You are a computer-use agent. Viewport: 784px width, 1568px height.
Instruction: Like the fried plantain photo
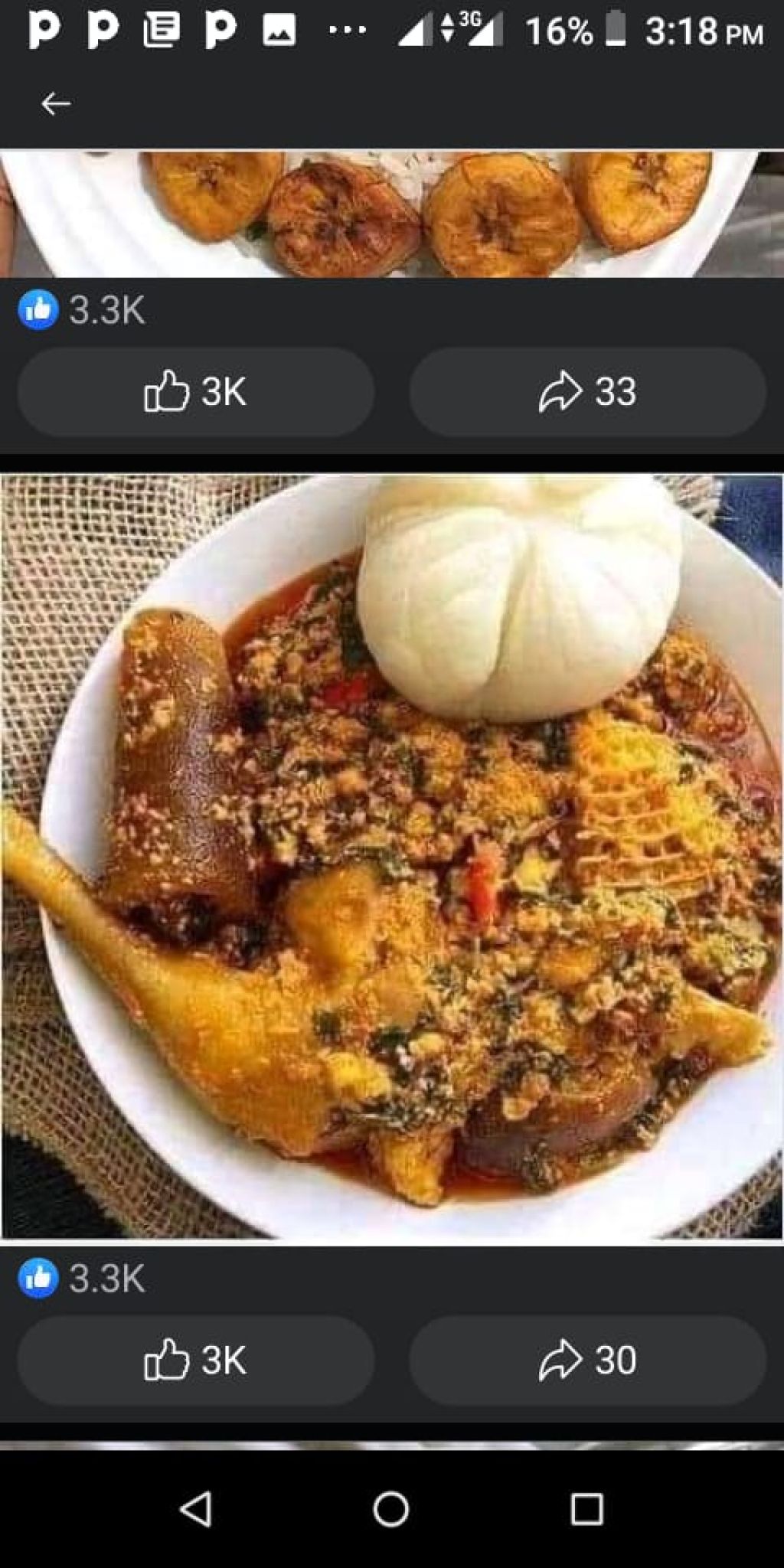click(195, 392)
